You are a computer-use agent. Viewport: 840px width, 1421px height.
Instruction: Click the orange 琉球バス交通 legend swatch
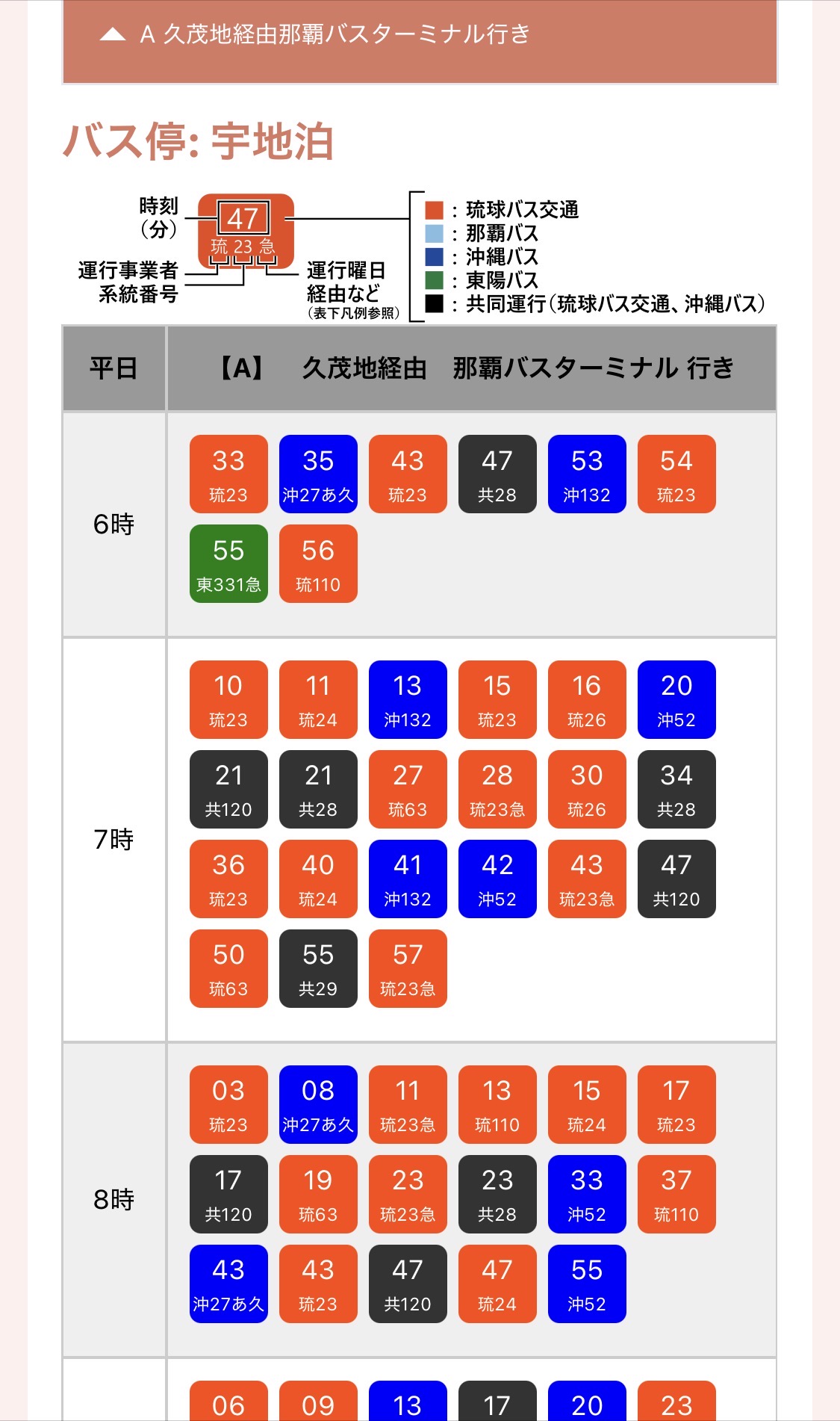(x=433, y=209)
